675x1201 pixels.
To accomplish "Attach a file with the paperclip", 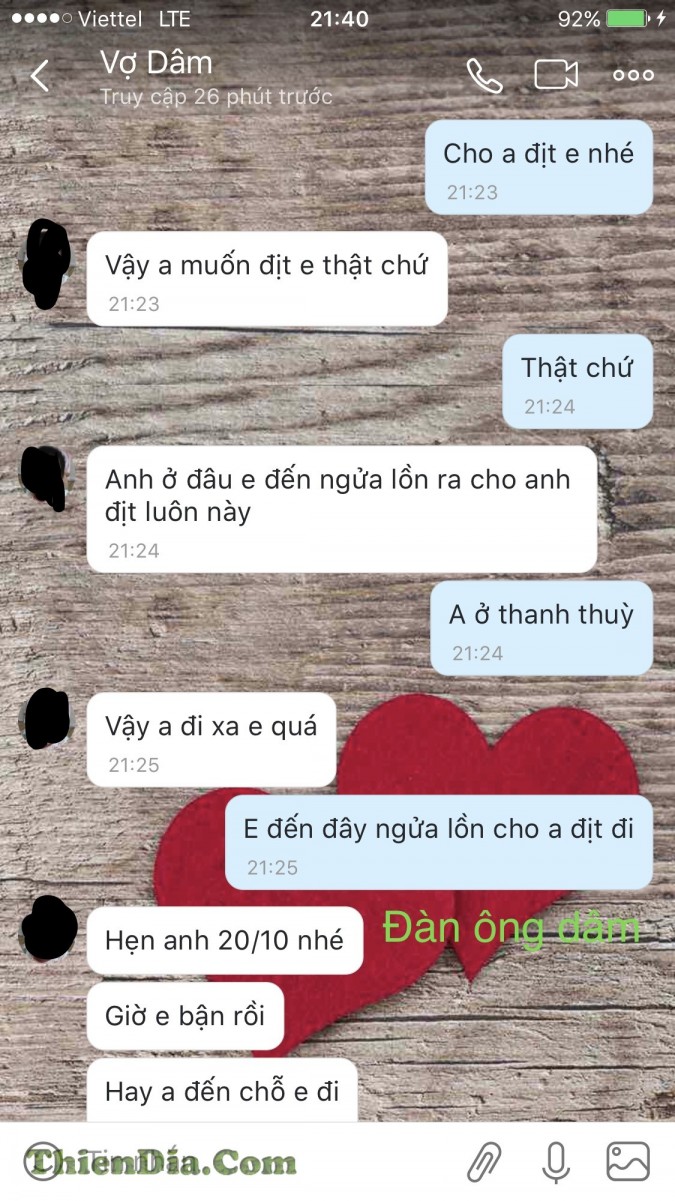I will coord(485,1162).
